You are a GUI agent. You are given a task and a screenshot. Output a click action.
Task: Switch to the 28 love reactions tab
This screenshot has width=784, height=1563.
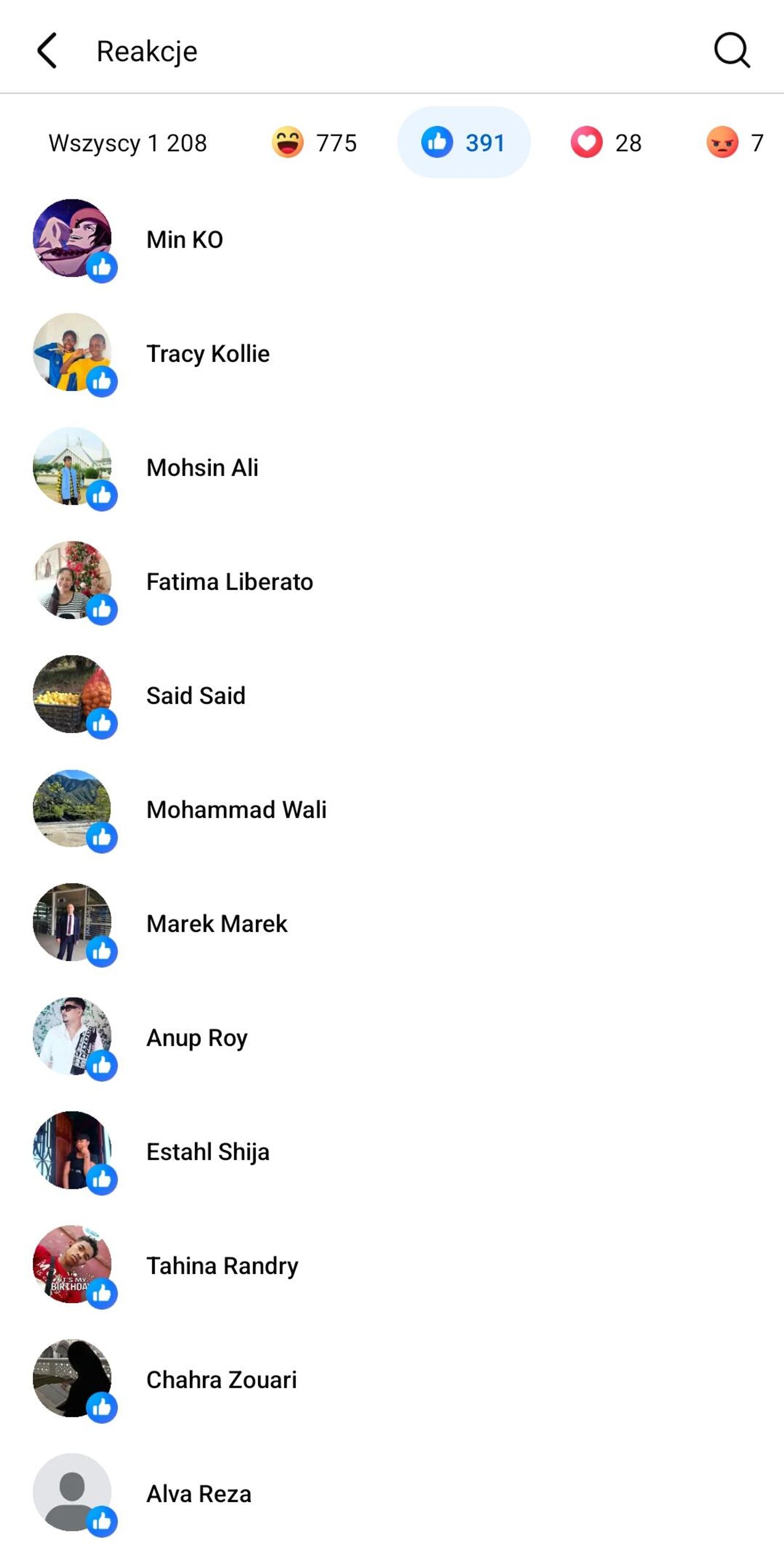click(x=606, y=143)
